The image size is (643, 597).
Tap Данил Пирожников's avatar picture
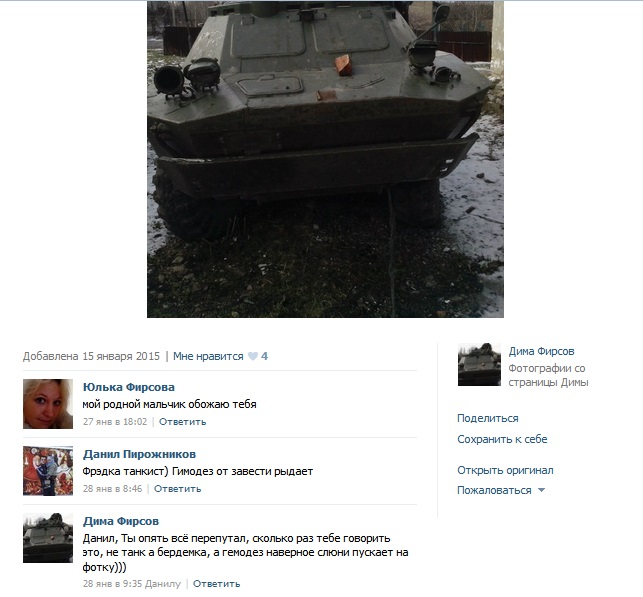[x=48, y=470]
